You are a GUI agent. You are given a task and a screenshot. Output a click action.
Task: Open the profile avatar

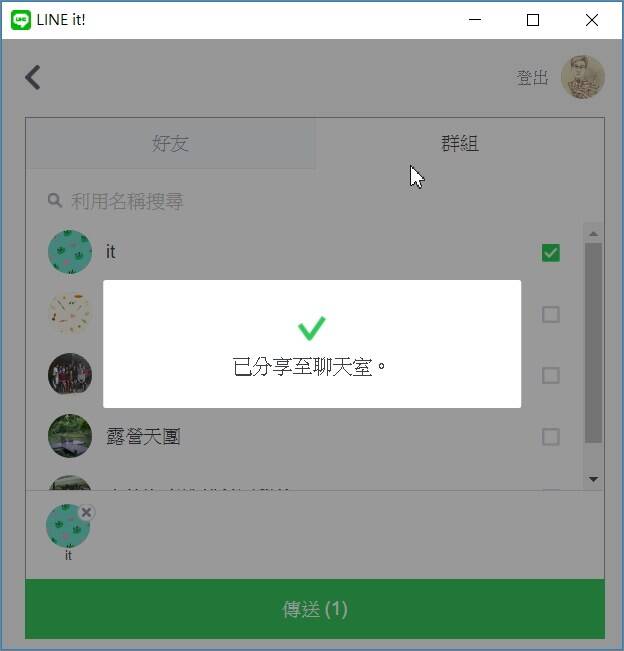pyautogui.click(x=583, y=77)
